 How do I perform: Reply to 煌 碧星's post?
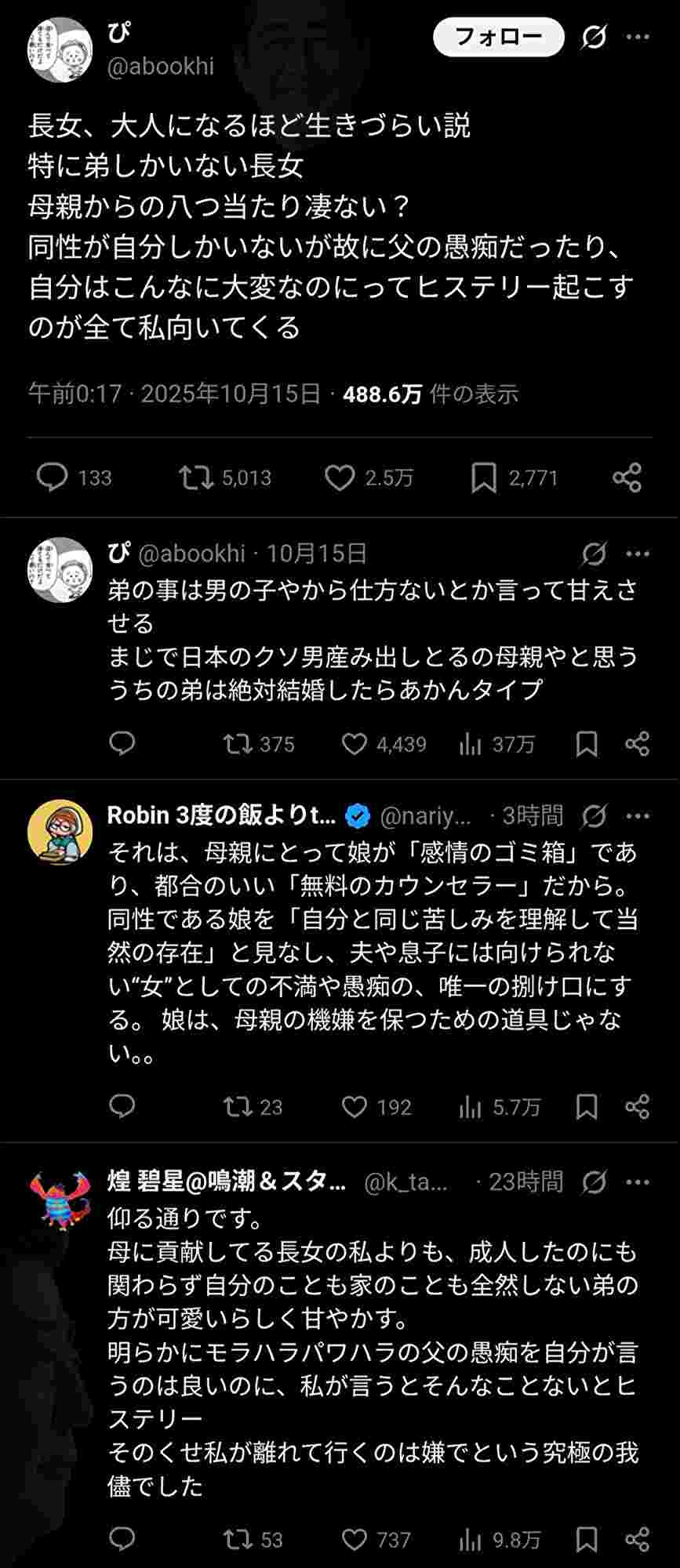(x=122, y=1539)
